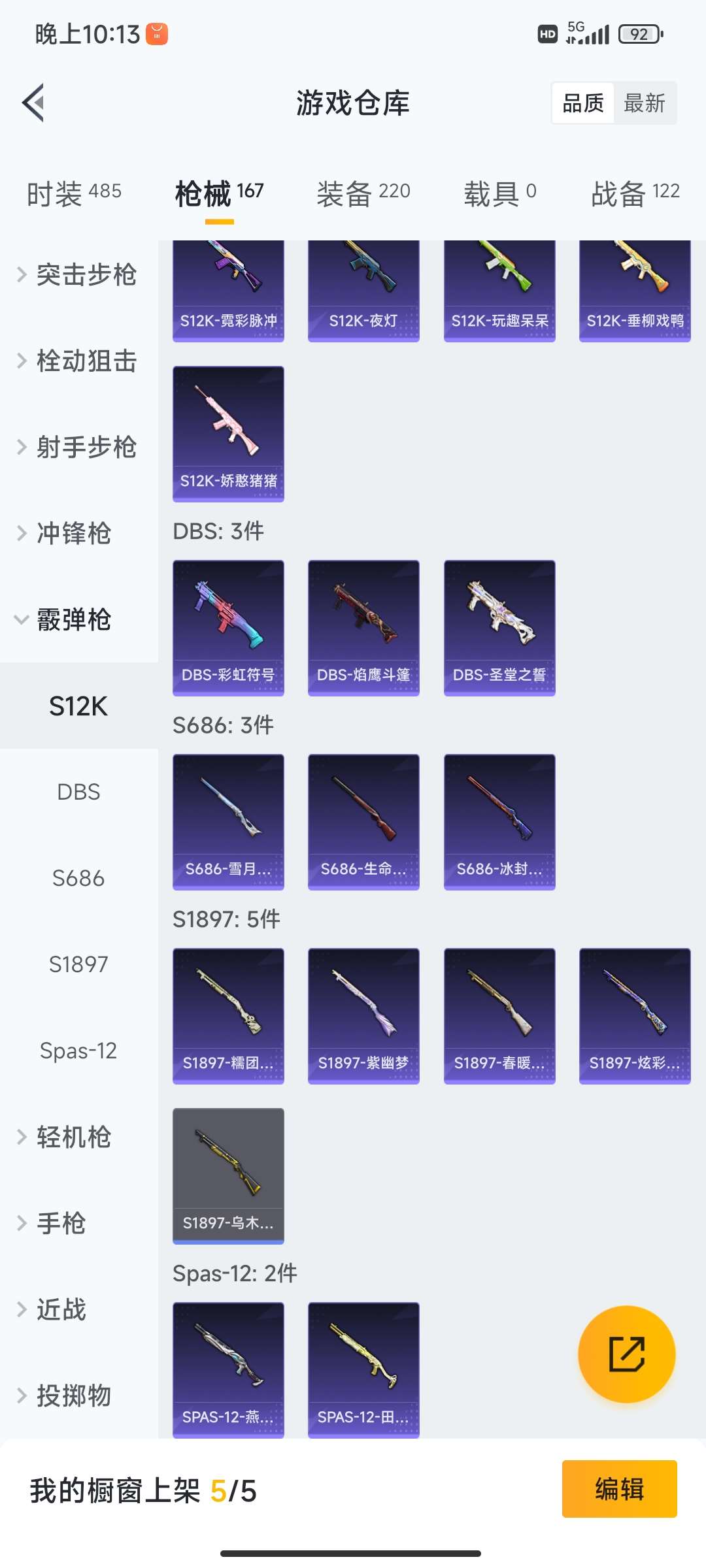Expand the 栓动狙击 category
Viewport: 706px width, 1568px height.
click(x=78, y=361)
